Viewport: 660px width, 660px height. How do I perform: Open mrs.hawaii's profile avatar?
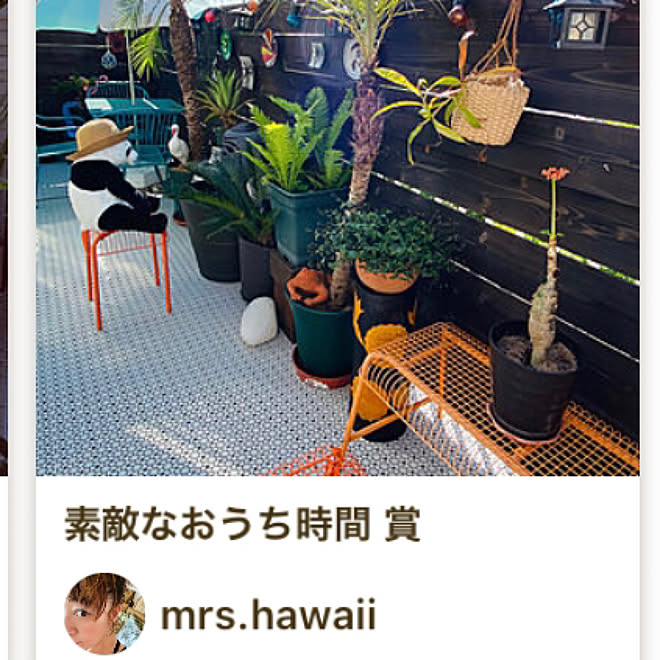(104, 613)
